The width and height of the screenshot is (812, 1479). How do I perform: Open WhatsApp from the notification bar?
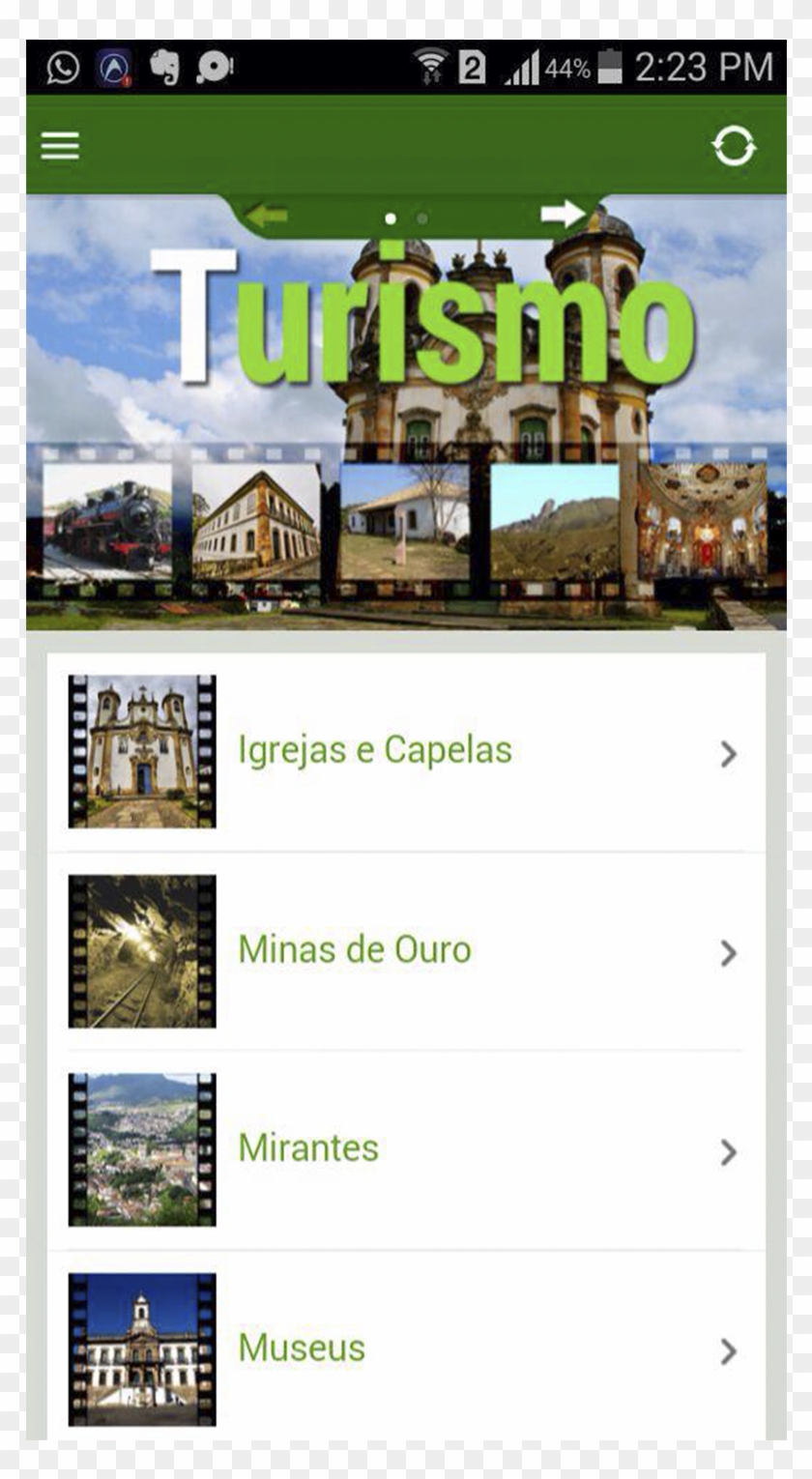[60, 66]
